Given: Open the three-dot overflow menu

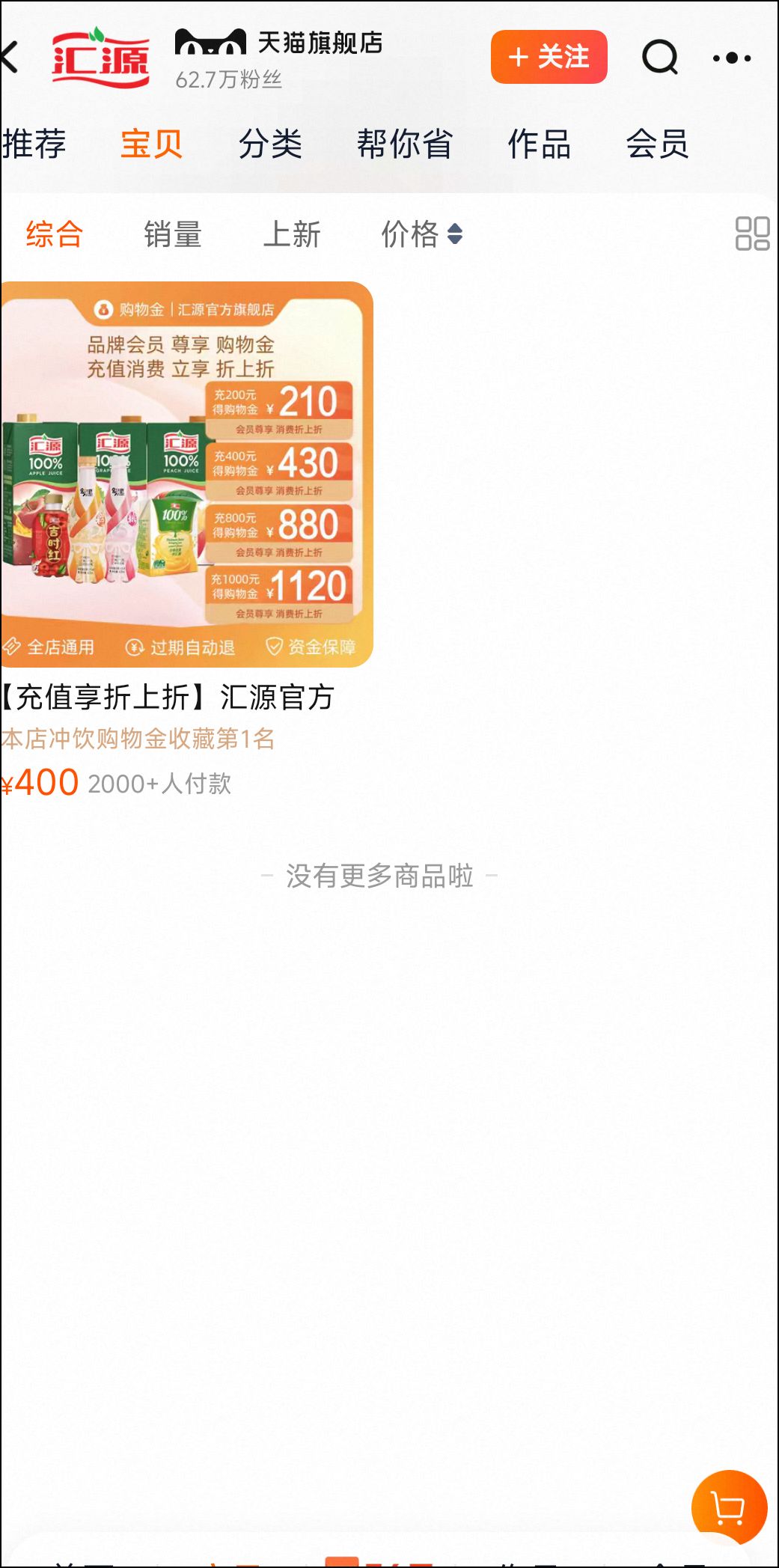Looking at the screenshot, I should click(731, 58).
